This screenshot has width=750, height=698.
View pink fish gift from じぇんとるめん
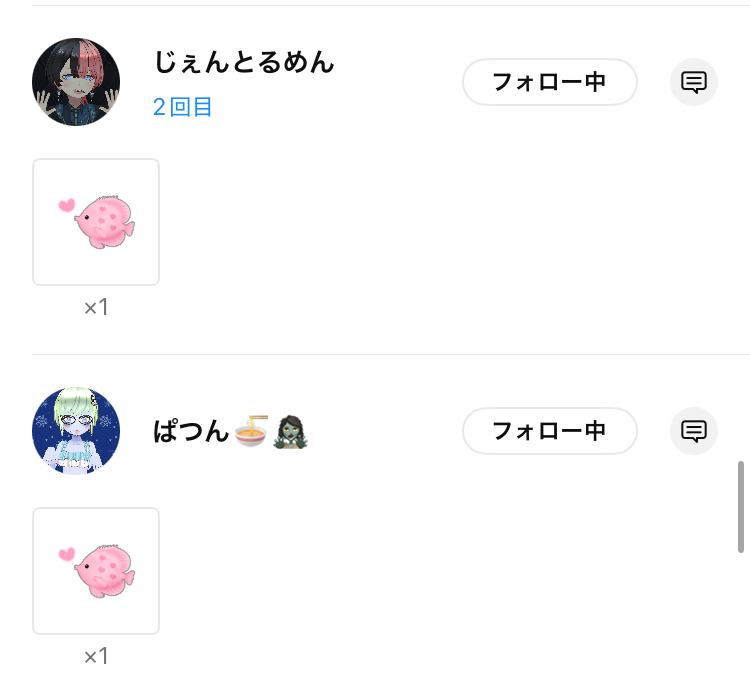[x=96, y=222]
